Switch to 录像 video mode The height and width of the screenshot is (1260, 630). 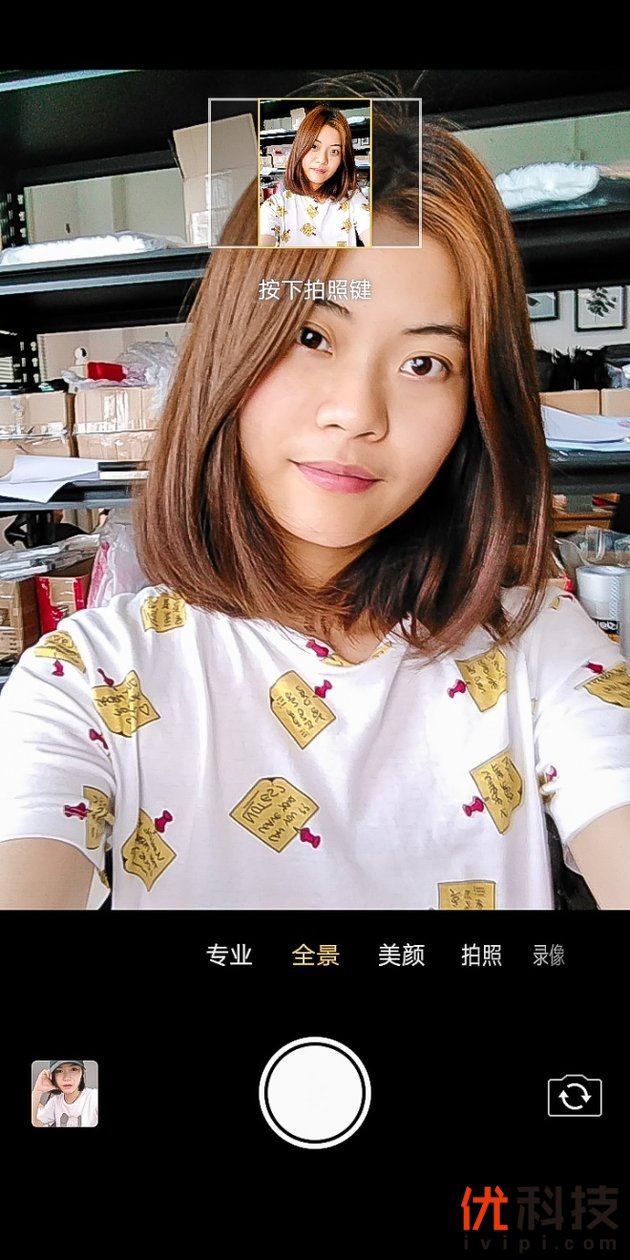[x=549, y=955]
